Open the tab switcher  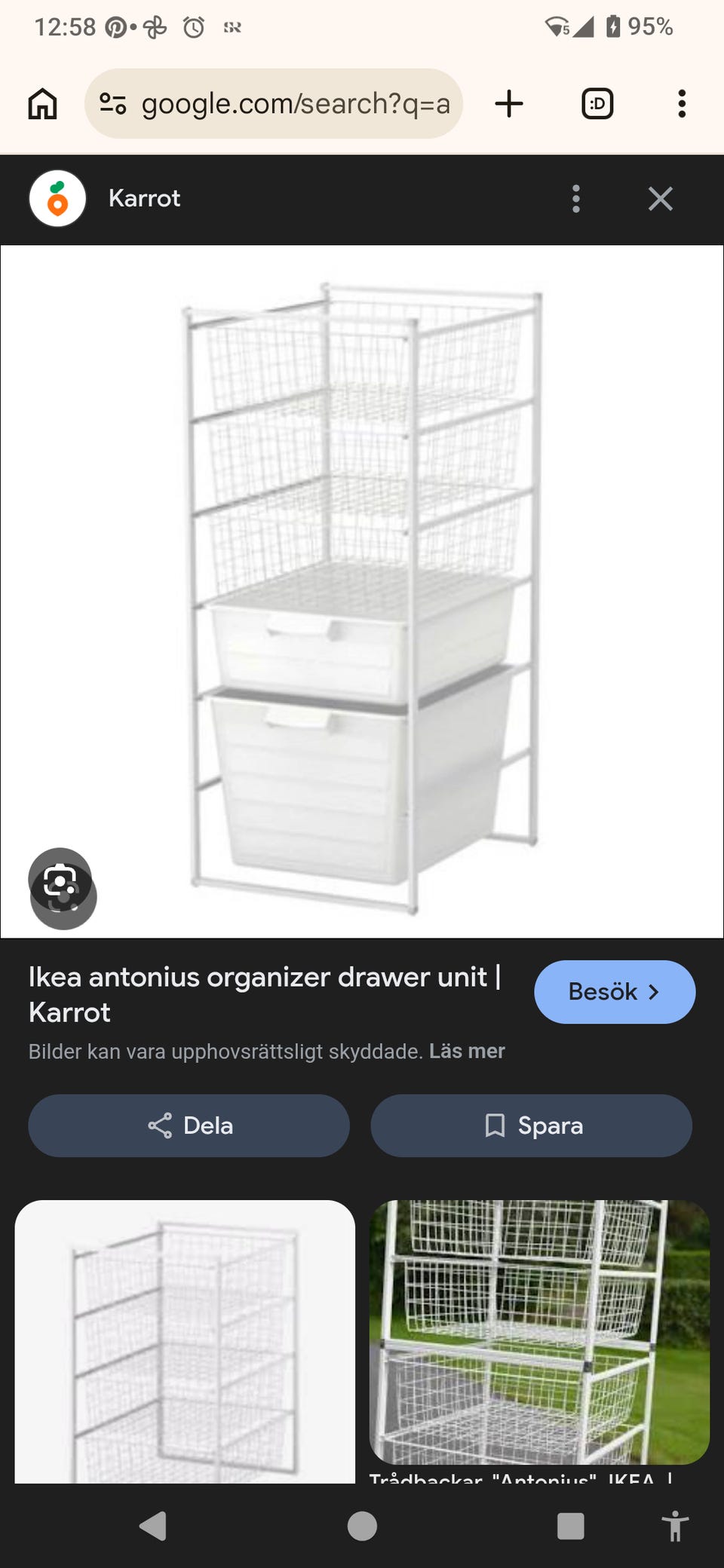[597, 103]
